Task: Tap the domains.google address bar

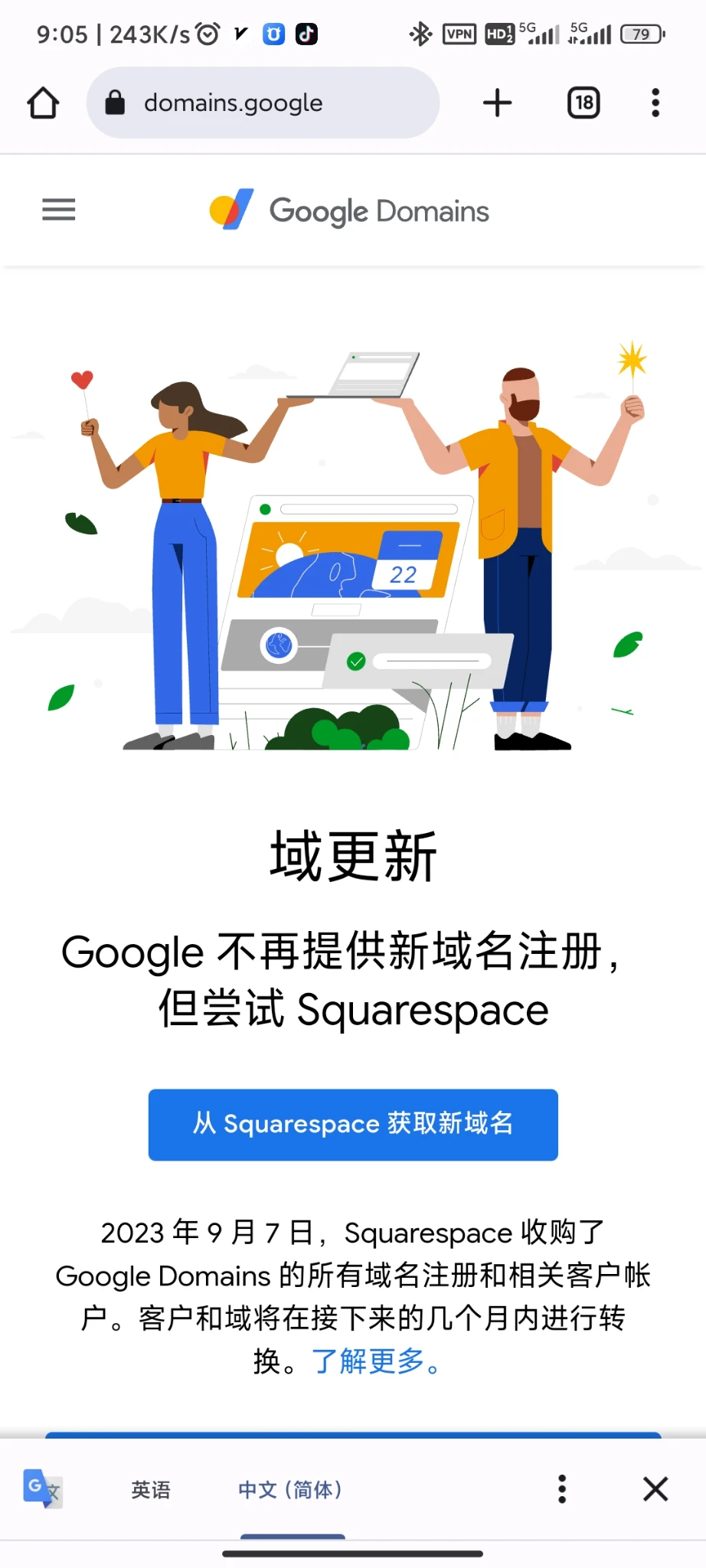Action: click(x=263, y=103)
